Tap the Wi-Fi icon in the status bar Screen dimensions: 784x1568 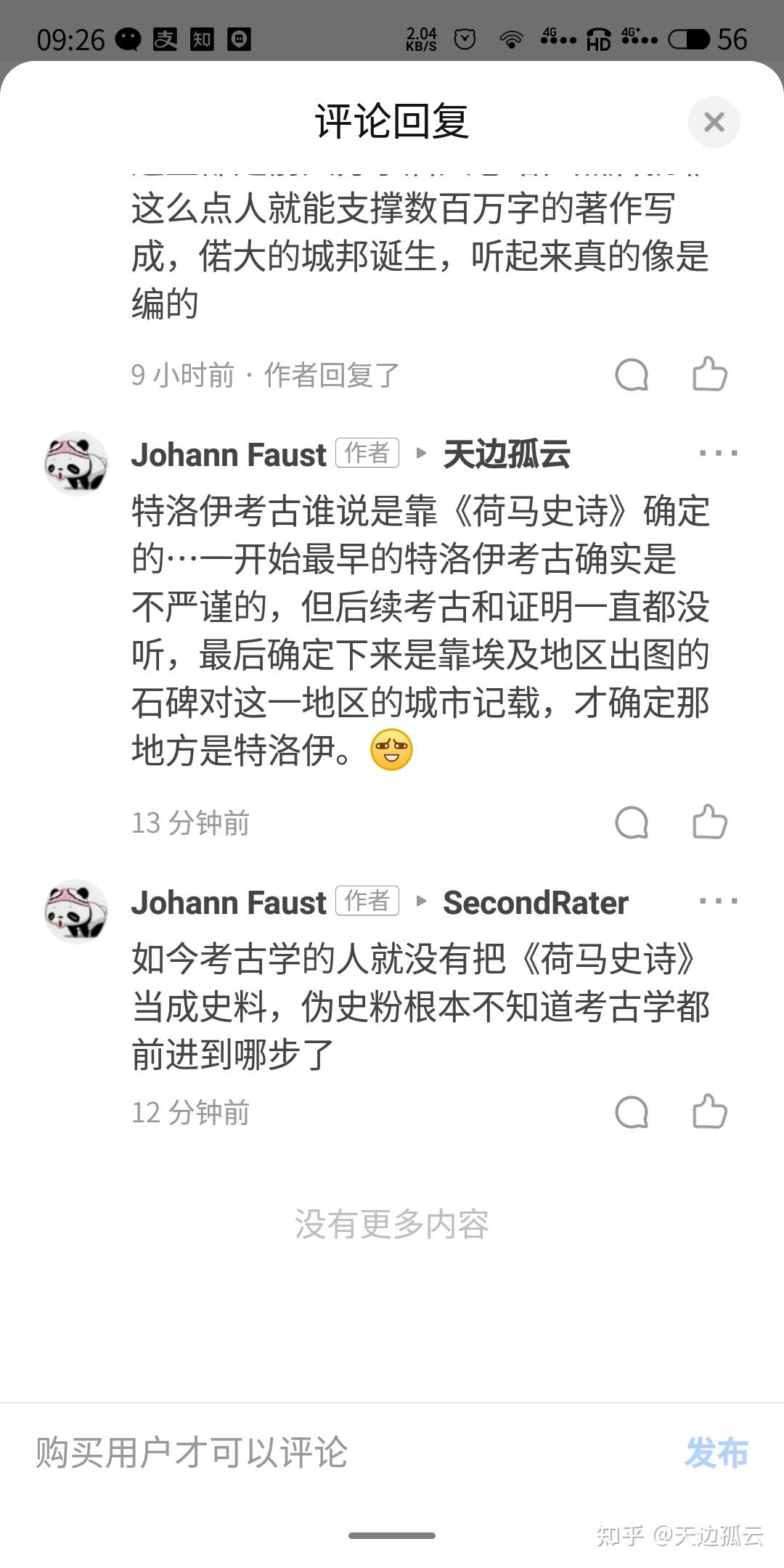[x=513, y=38]
